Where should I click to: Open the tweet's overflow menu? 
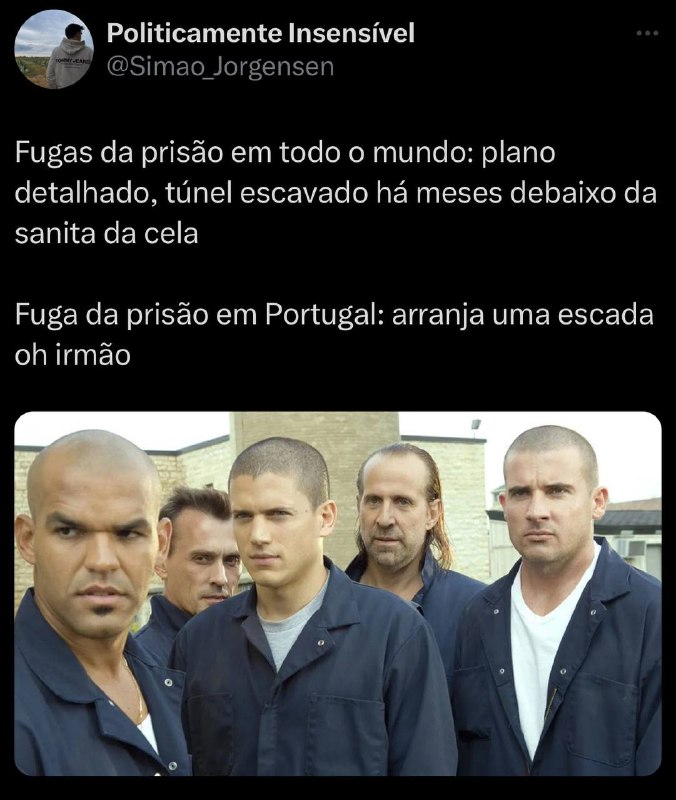click(648, 33)
